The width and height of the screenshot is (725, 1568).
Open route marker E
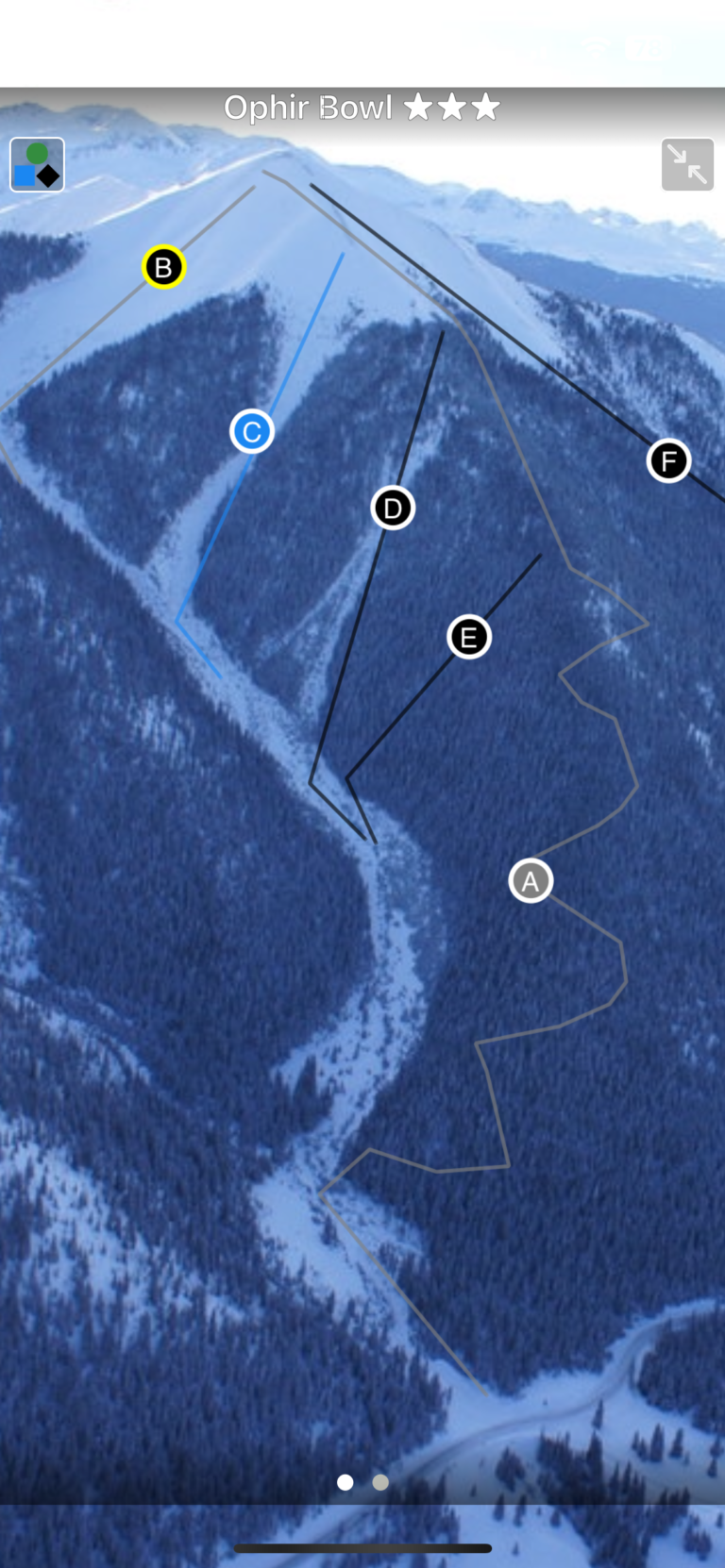point(468,637)
